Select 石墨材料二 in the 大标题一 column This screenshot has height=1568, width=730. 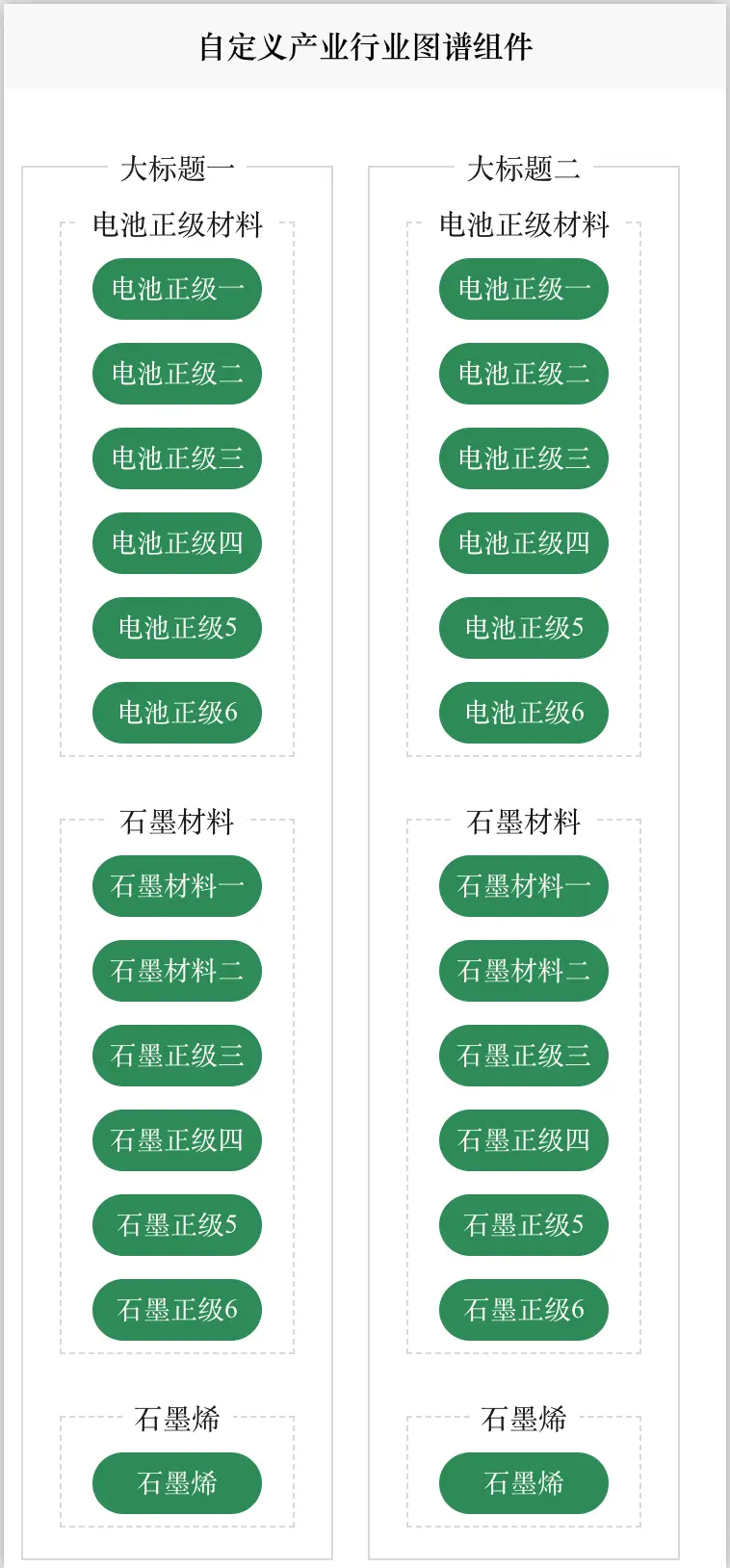pyautogui.click(x=177, y=971)
